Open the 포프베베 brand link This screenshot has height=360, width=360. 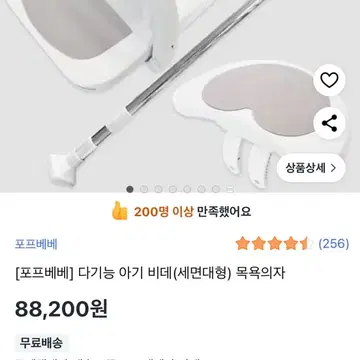(36, 244)
